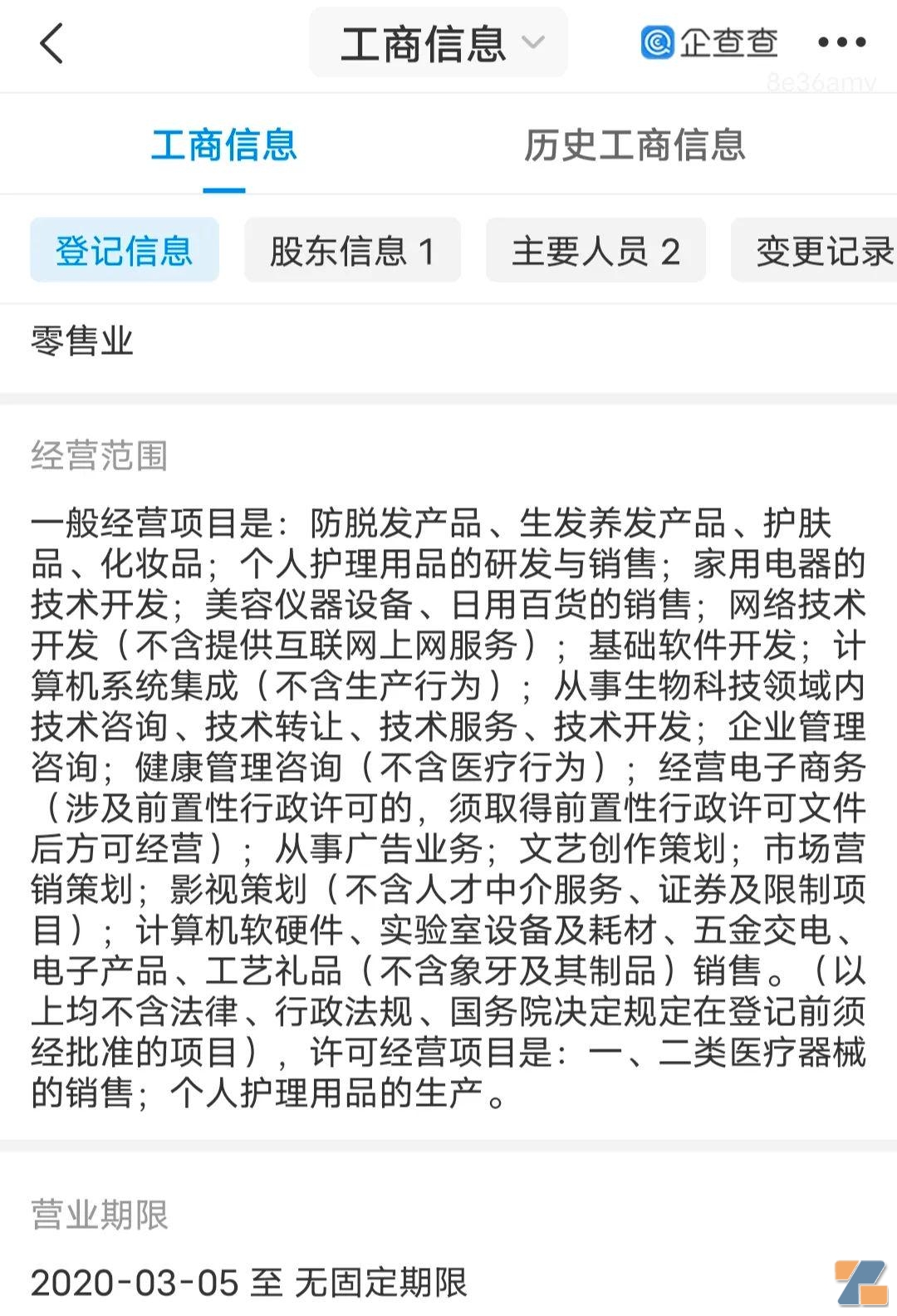Viewport: 897px width, 1316px height.
Task: Expand the 工商信息 title dropdown
Action: 440,43
